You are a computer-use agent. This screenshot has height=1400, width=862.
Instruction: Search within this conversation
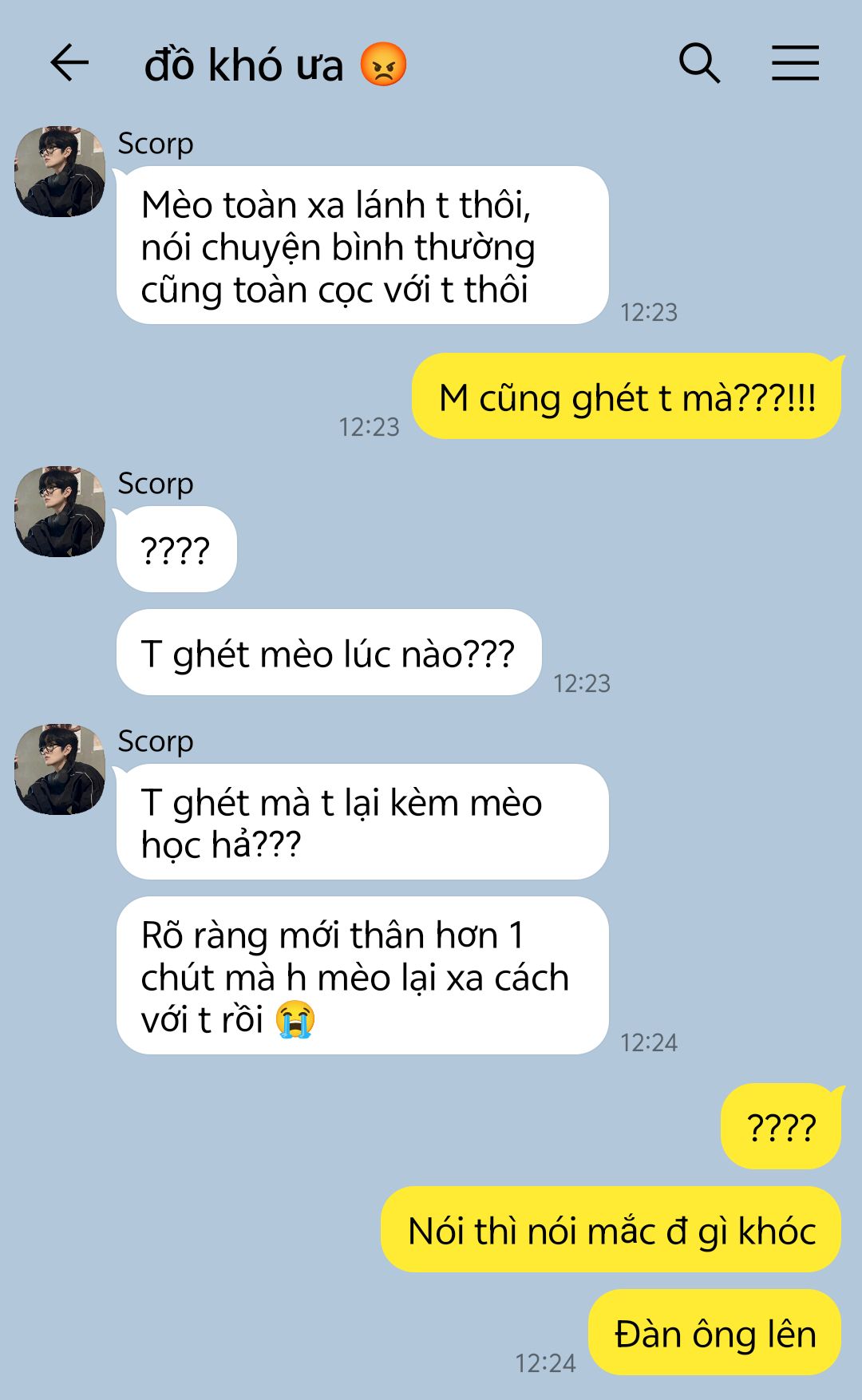699,63
